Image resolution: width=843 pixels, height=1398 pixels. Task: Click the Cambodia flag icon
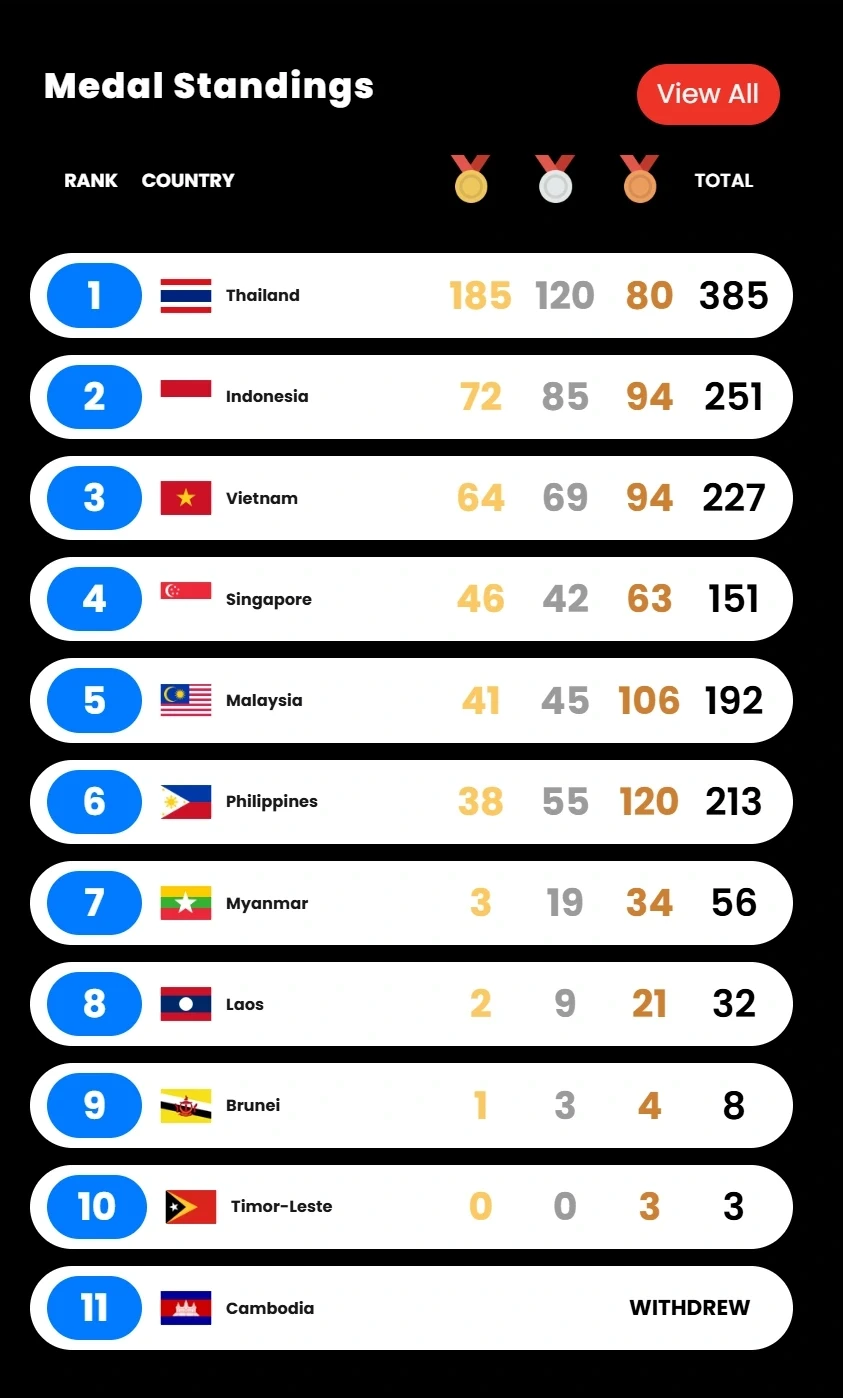(186, 1307)
